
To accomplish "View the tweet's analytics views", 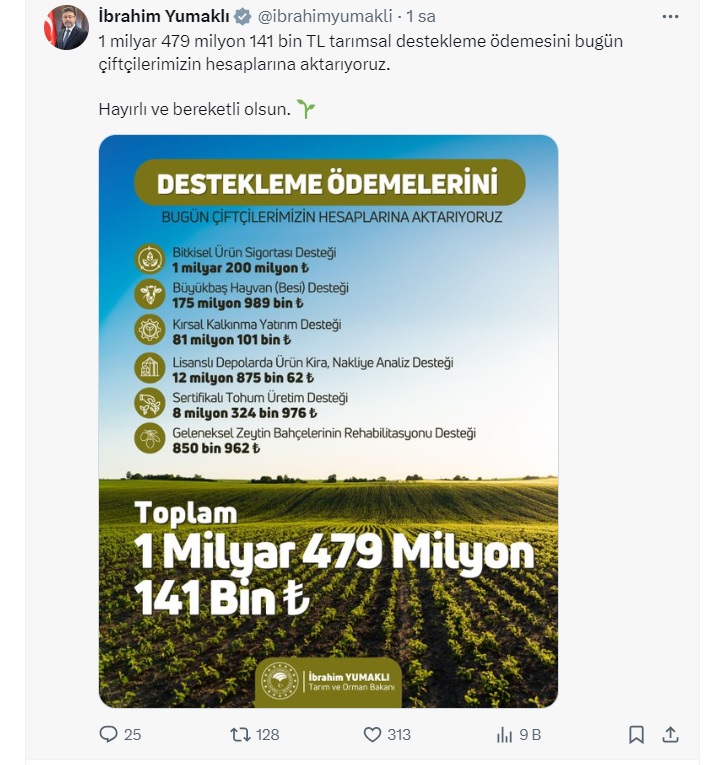I will (x=506, y=735).
